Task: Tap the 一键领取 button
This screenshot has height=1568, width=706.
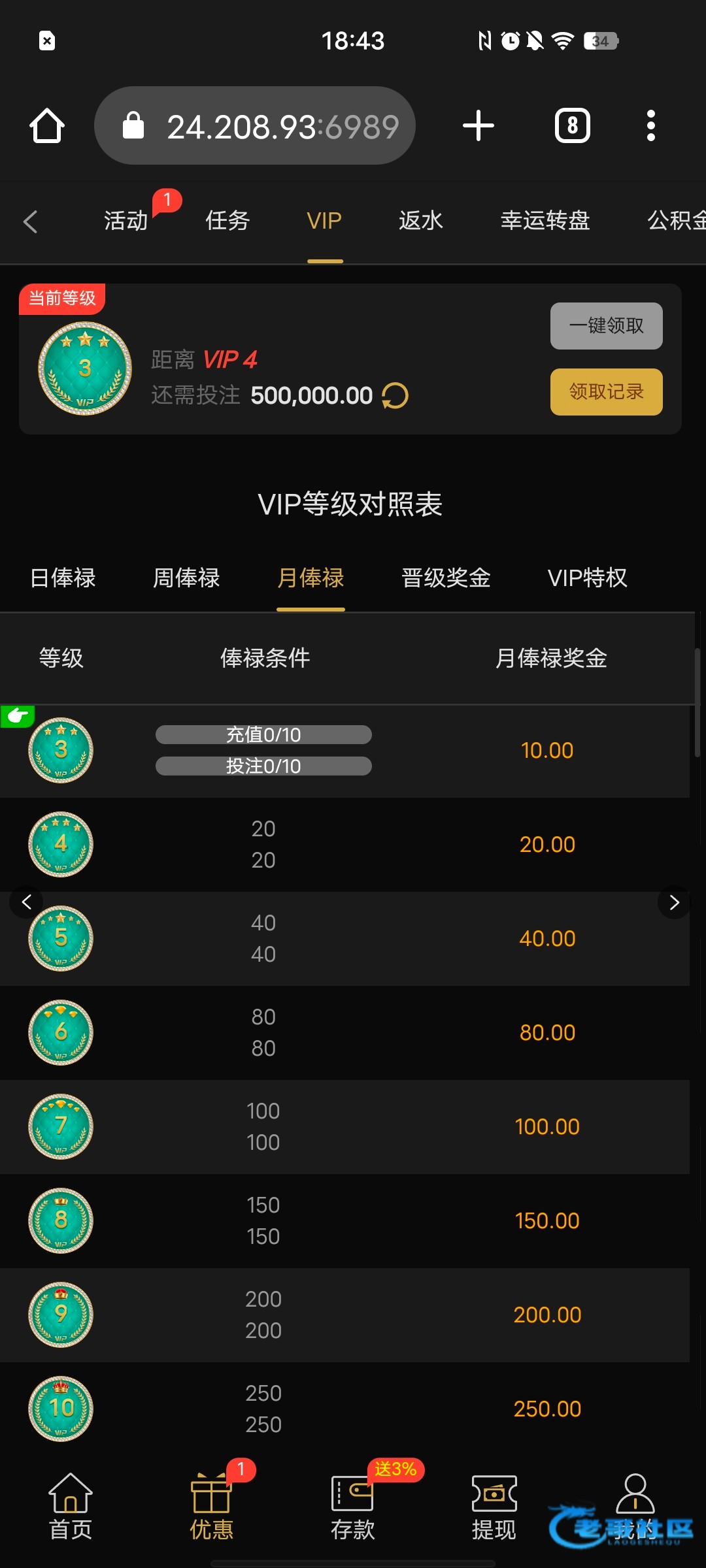Action: (x=607, y=326)
